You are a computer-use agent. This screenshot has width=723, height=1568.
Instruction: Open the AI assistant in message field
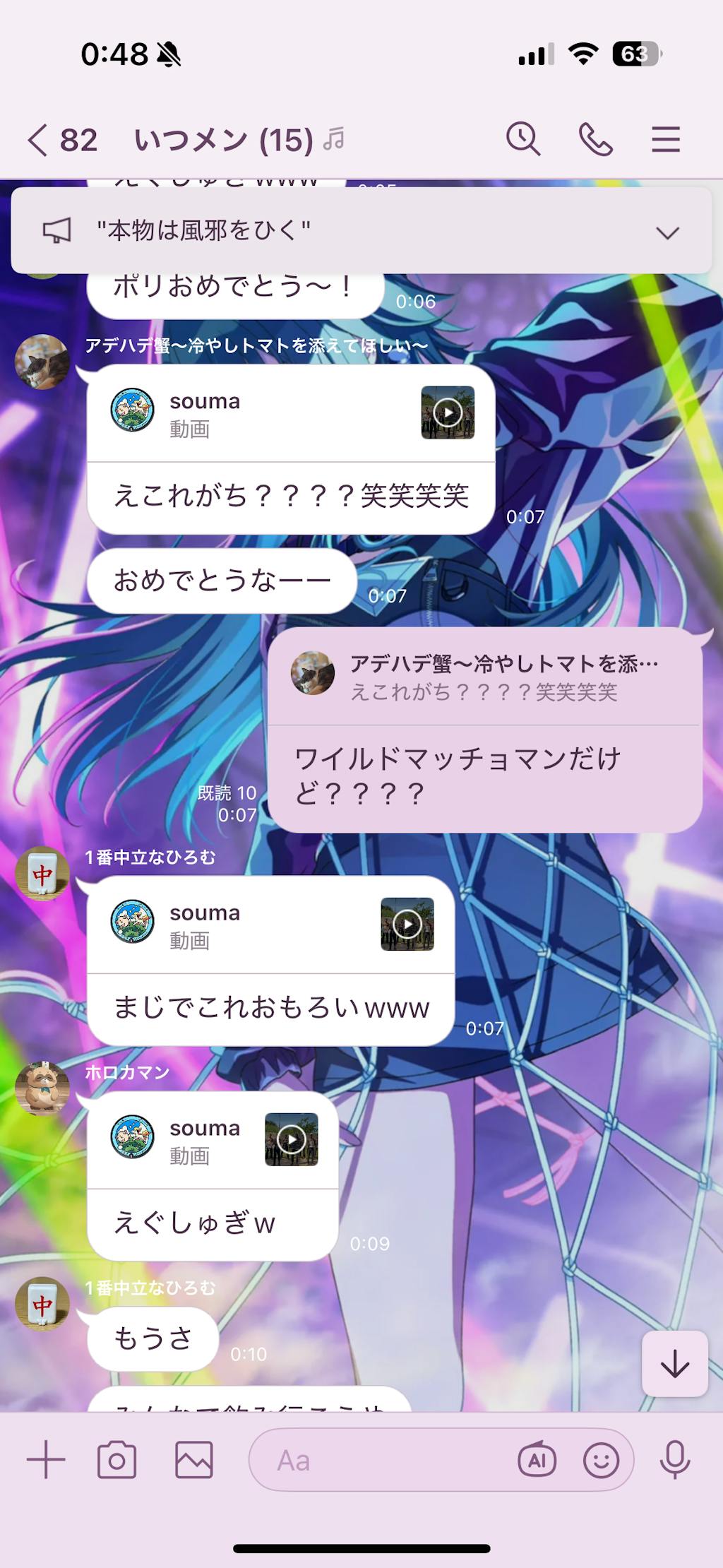point(537,1460)
